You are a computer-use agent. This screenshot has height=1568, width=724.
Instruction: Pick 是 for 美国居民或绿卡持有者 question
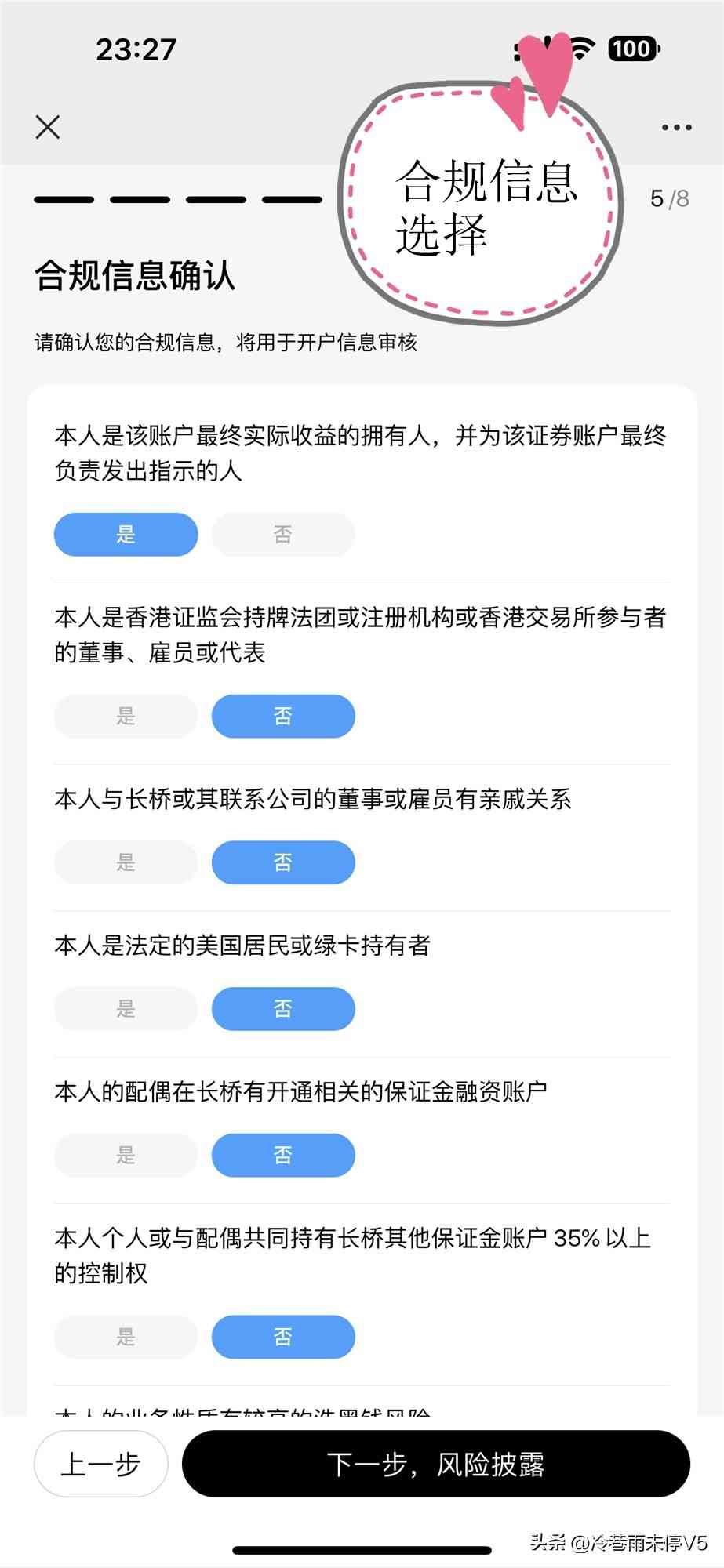click(126, 1008)
